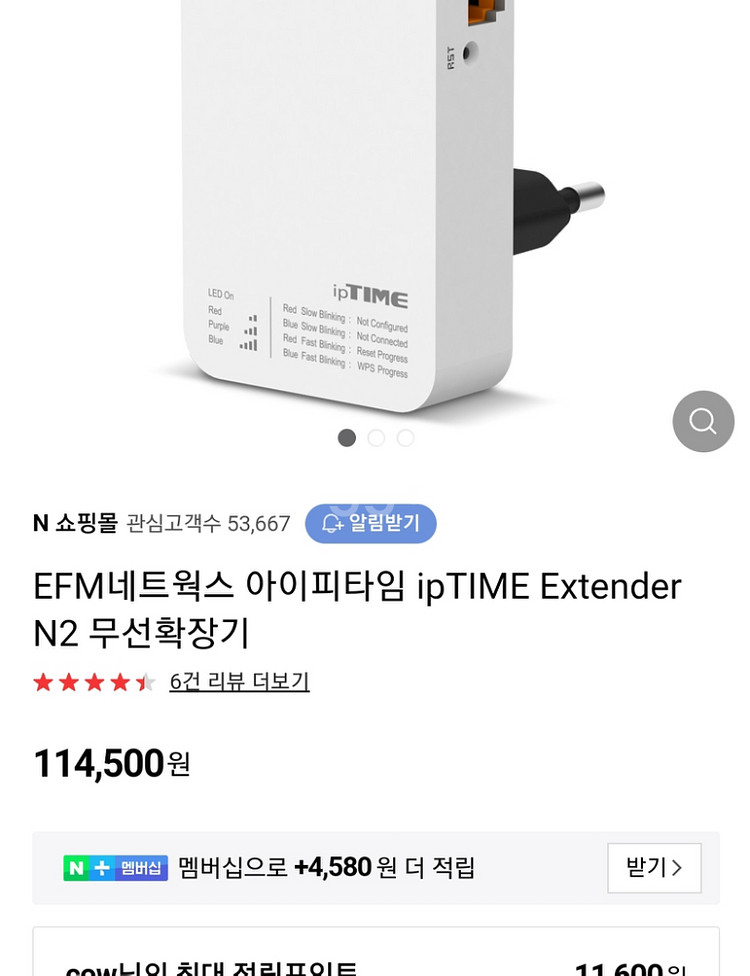This screenshot has height=976, width=750.
Task: Click the first red star in the rating
Action: pos(43,683)
